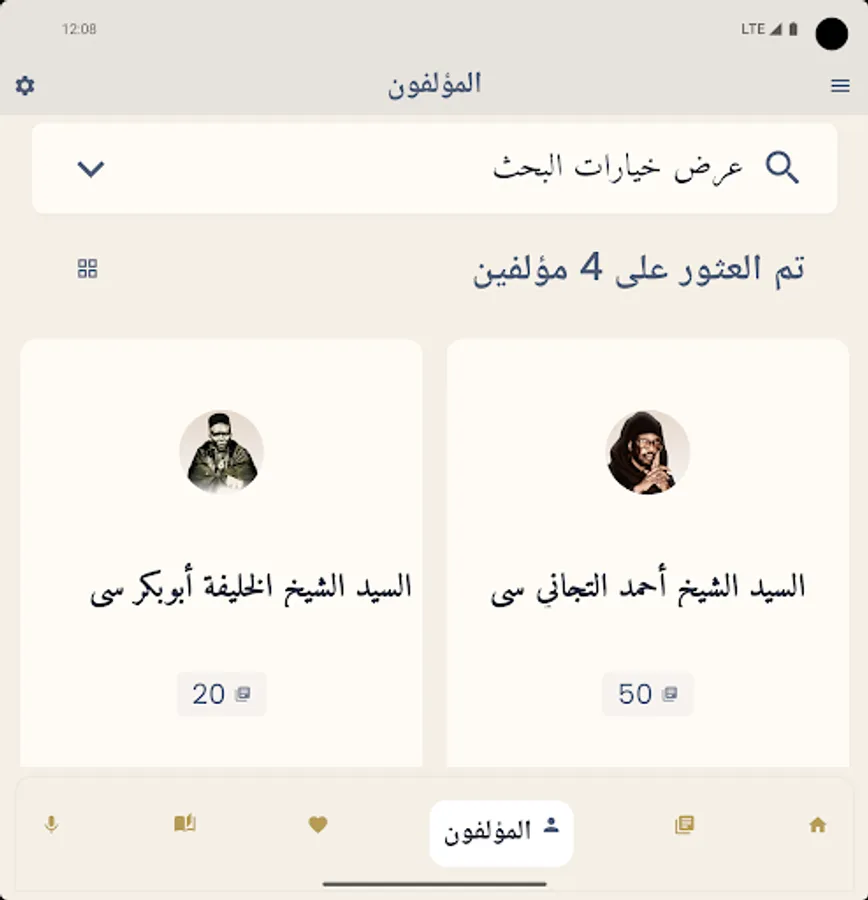Click the 50 books count badge

tap(647, 694)
